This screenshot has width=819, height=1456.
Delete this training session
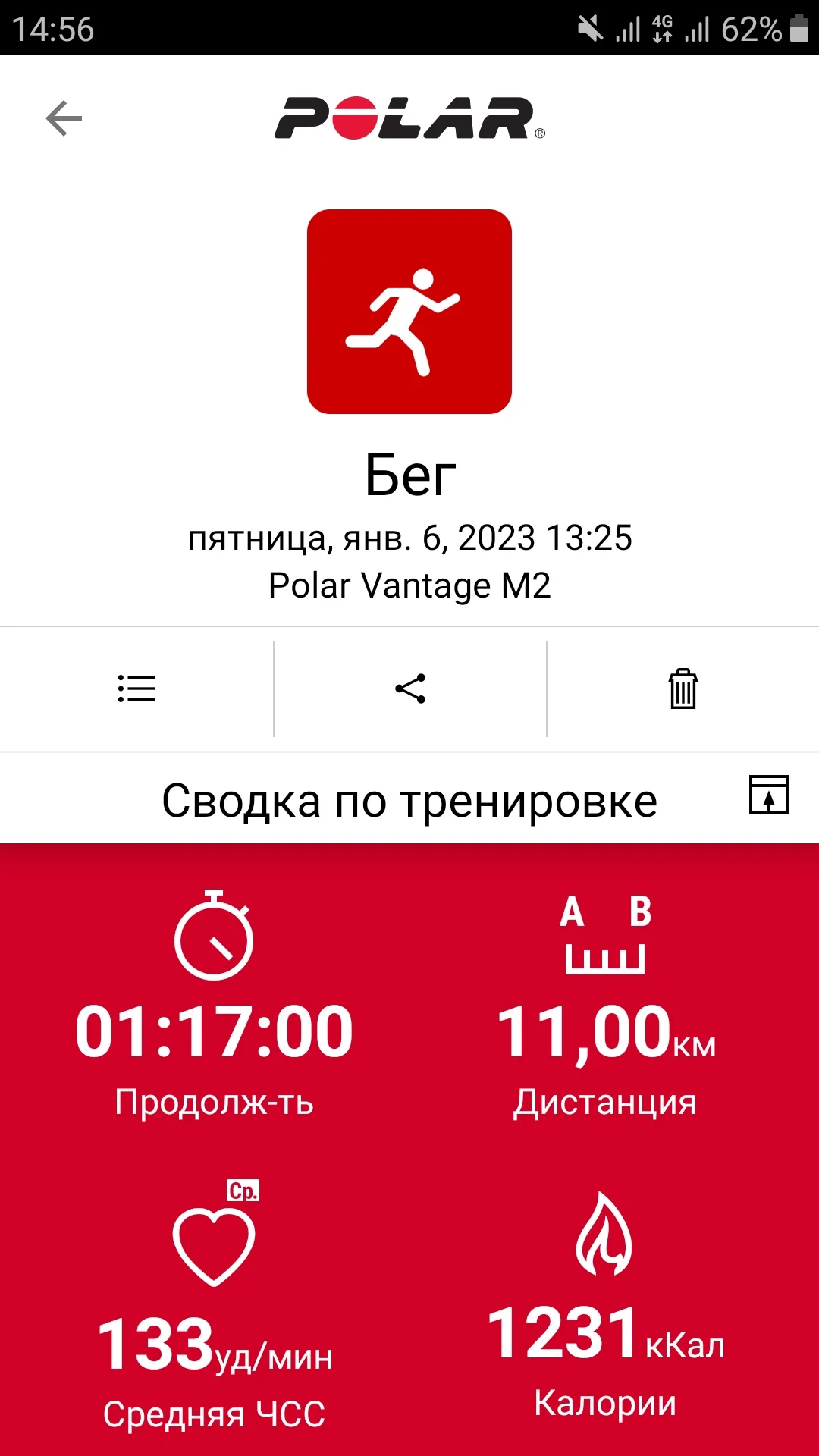(683, 689)
